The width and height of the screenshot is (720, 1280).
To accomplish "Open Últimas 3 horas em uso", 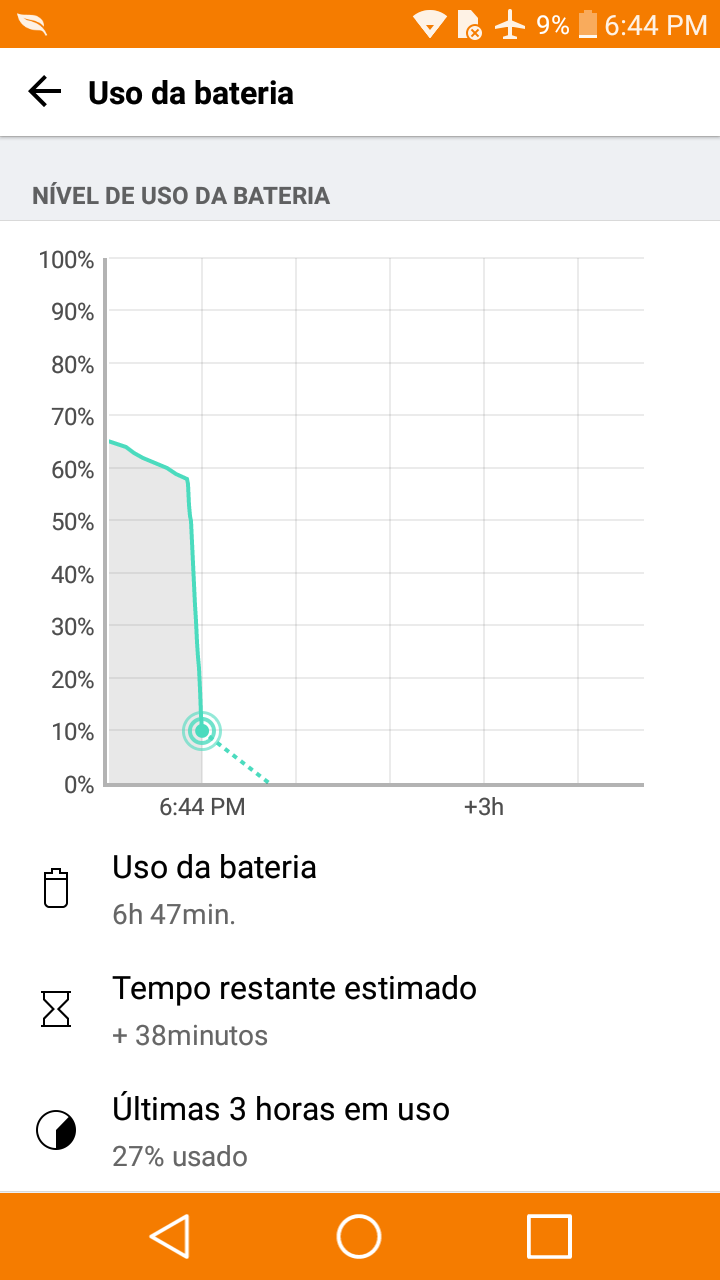I will click(360, 1131).
